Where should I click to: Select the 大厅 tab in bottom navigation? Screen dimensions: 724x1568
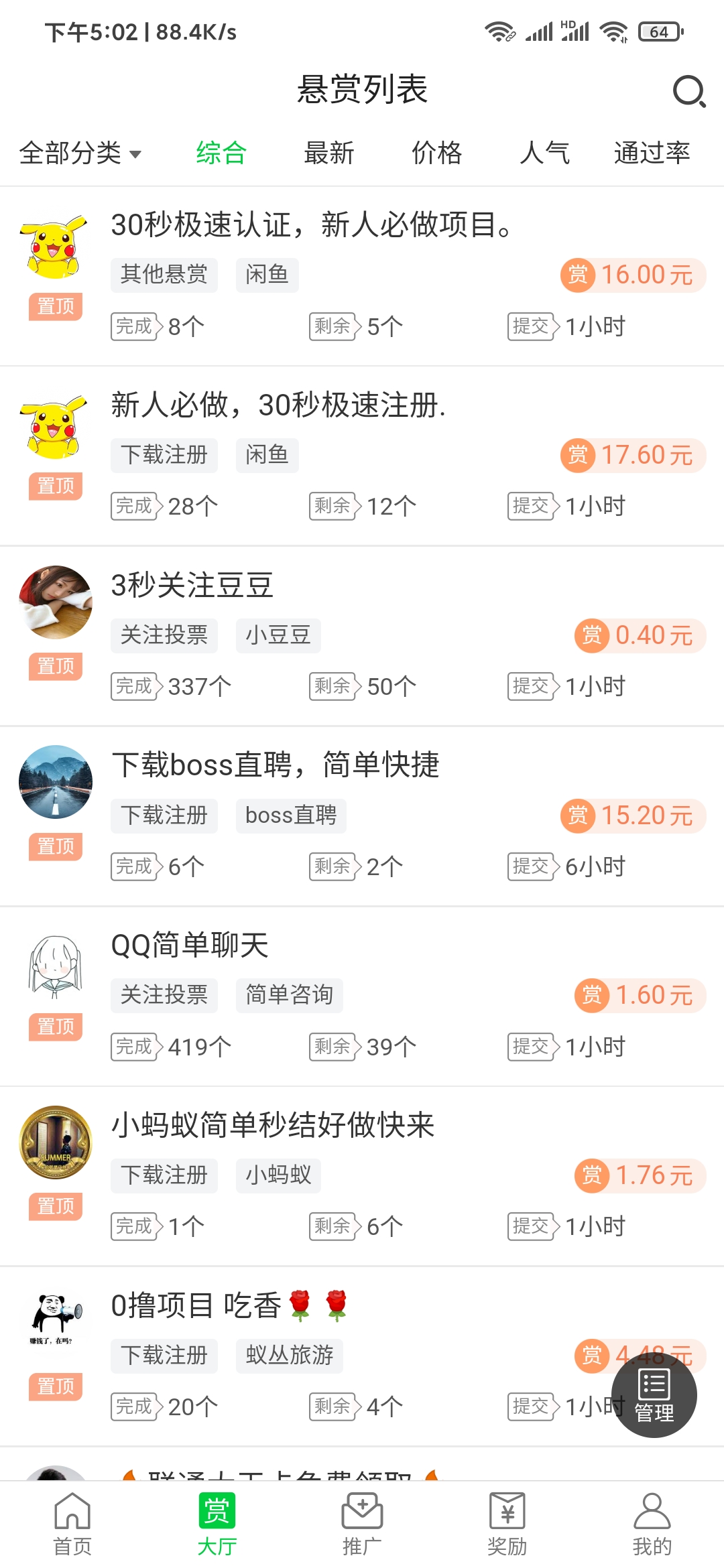coord(217,1524)
